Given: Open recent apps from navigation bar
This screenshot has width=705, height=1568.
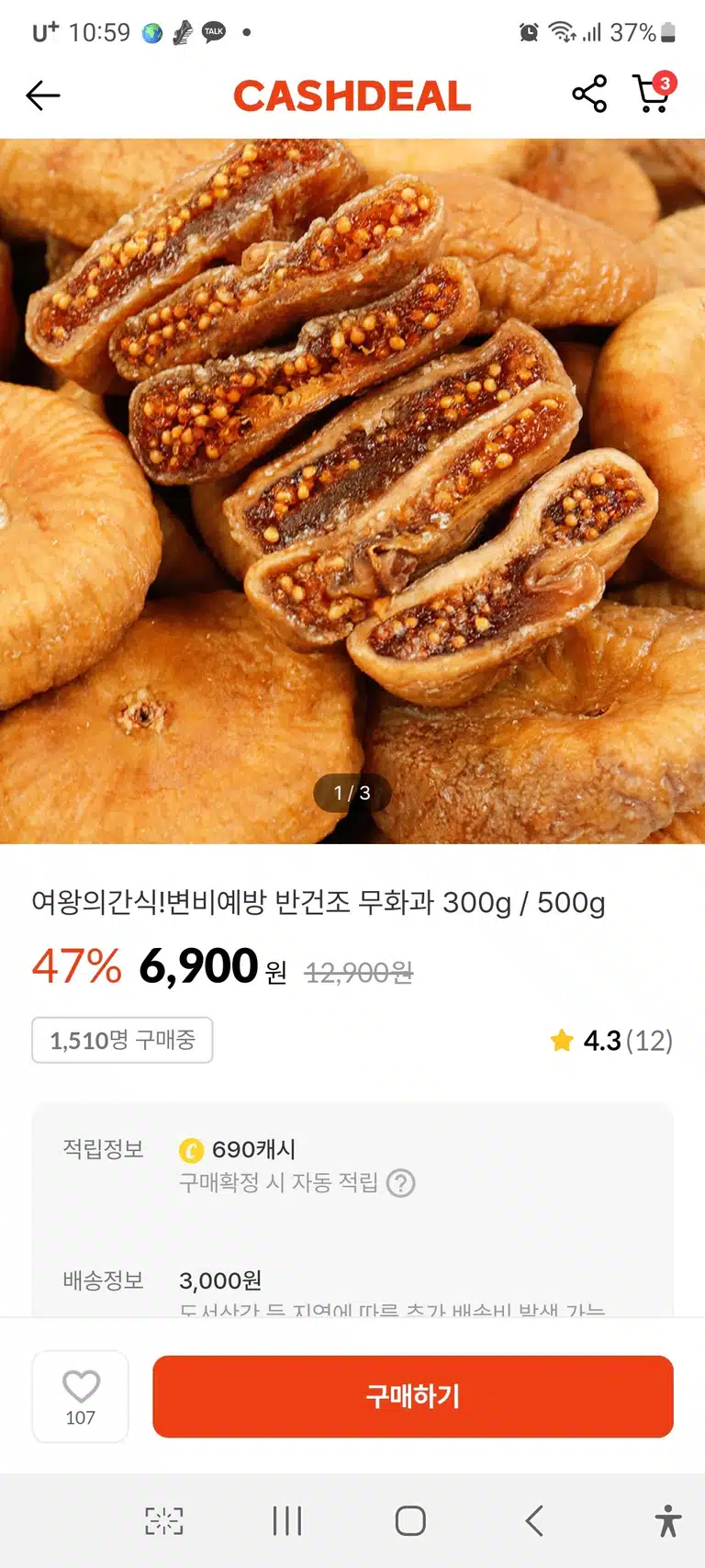Looking at the screenshot, I should 287,1520.
